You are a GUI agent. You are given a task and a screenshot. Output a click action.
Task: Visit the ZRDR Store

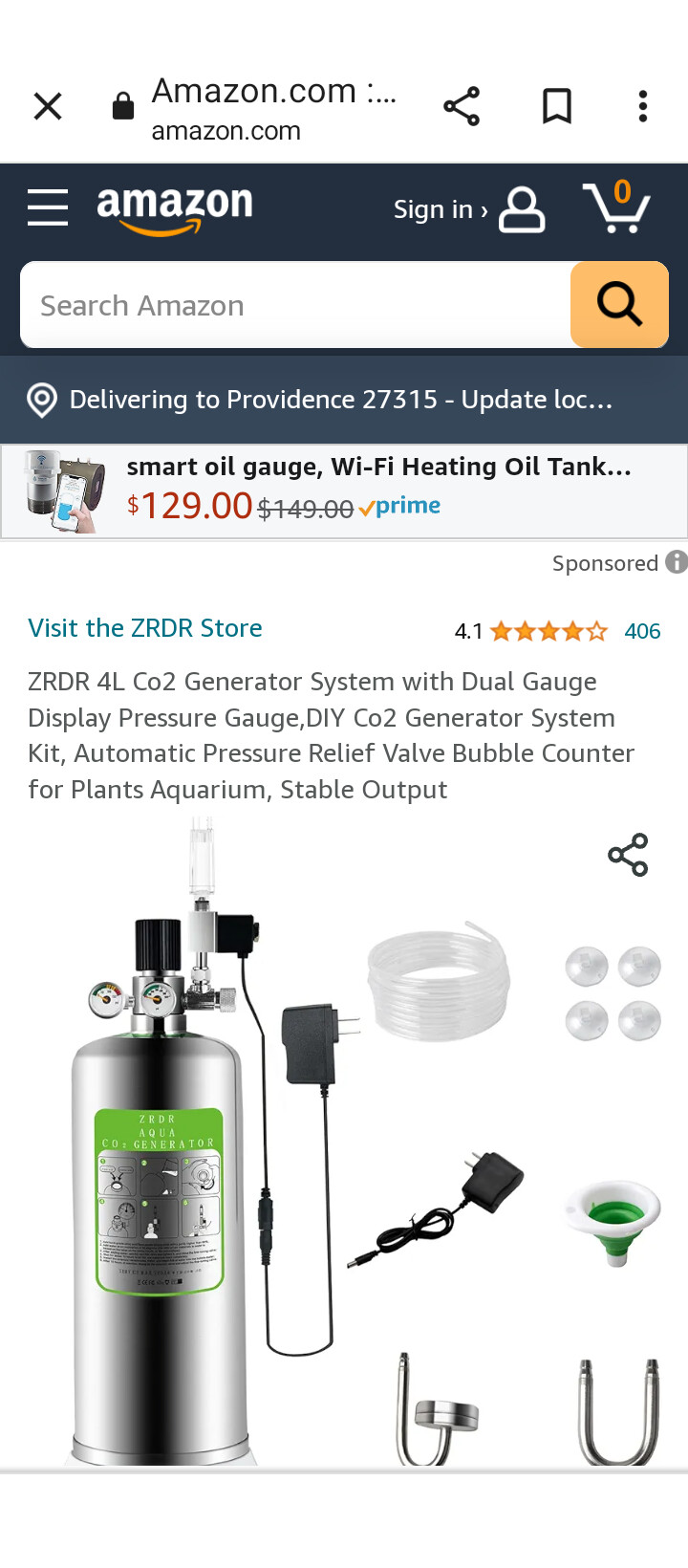145,628
